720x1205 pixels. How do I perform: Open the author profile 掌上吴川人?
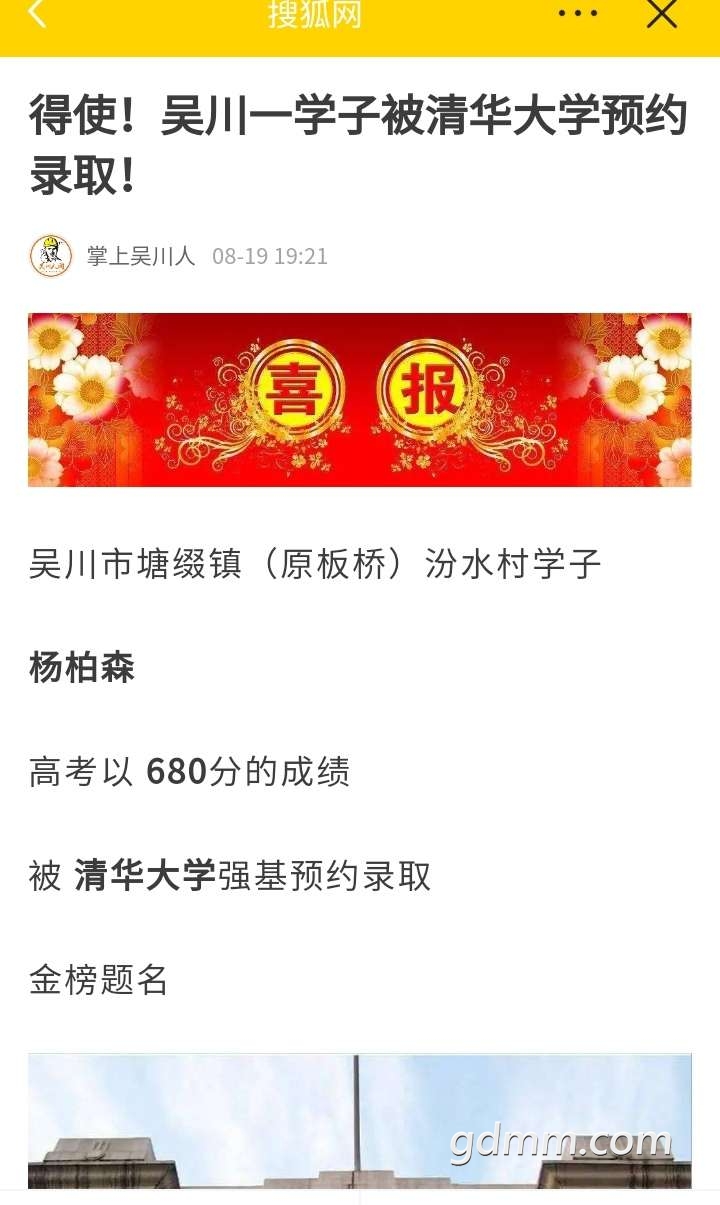point(140,256)
